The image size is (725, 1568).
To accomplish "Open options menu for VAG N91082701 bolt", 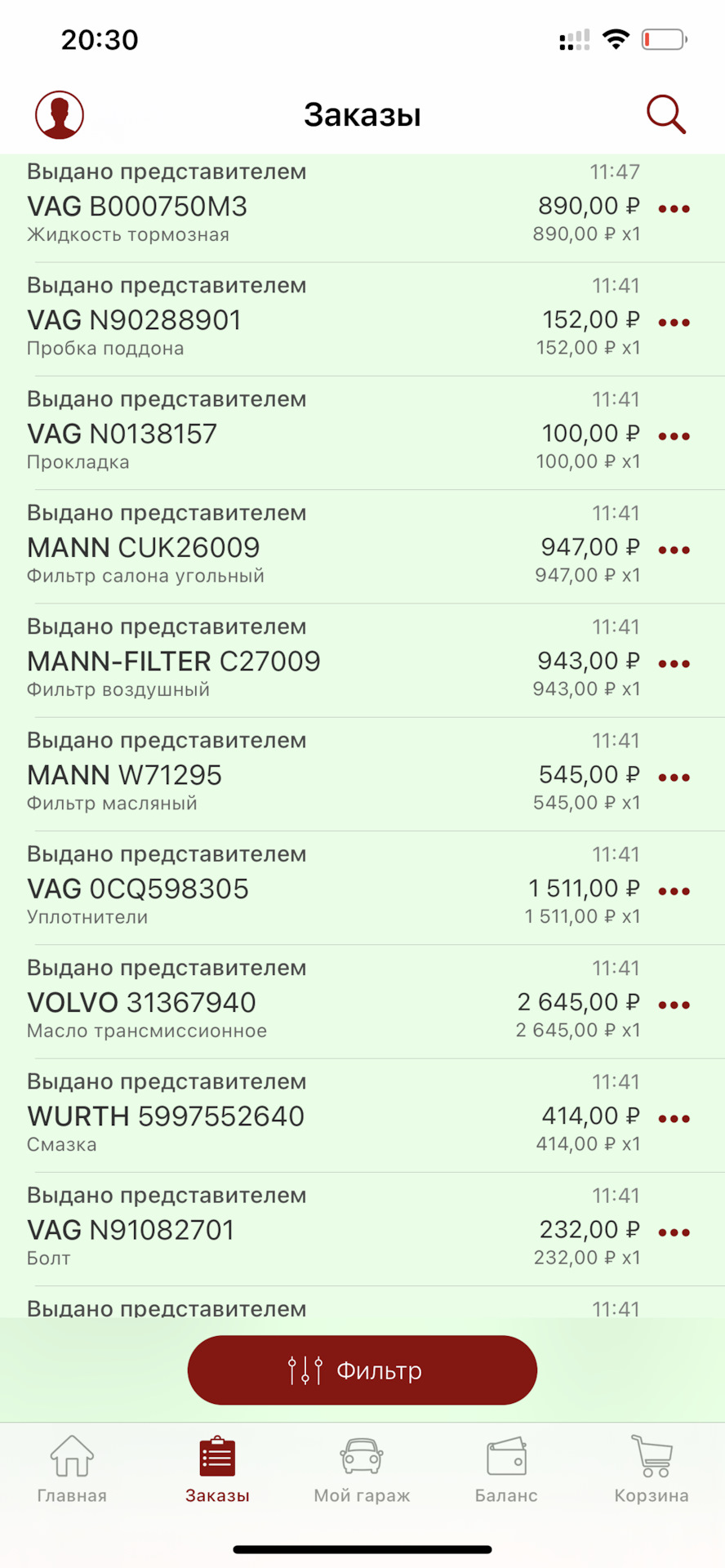I will [674, 1232].
